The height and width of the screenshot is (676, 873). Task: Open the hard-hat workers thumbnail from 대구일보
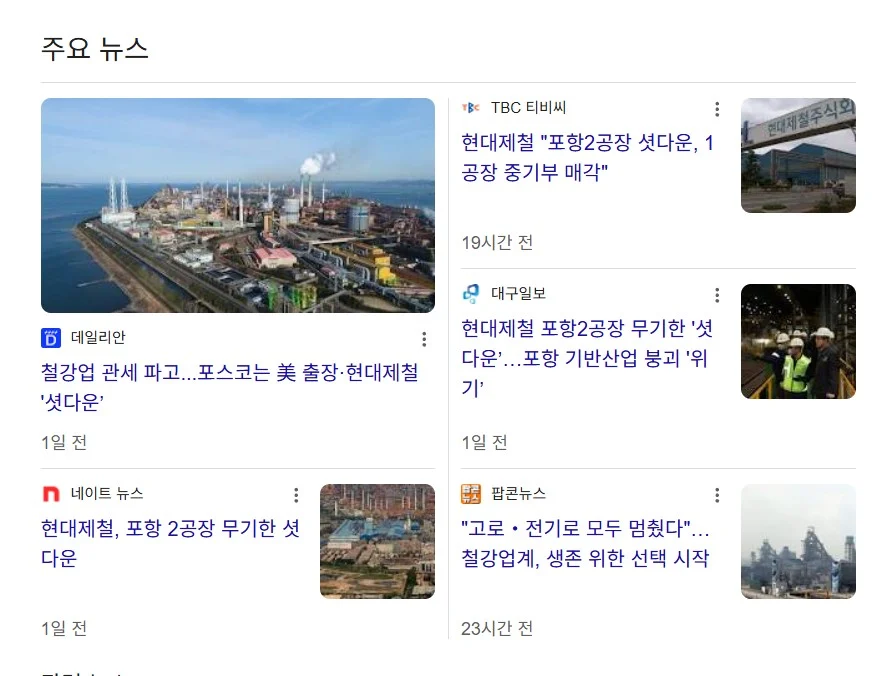pyautogui.click(x=798, y=341)
